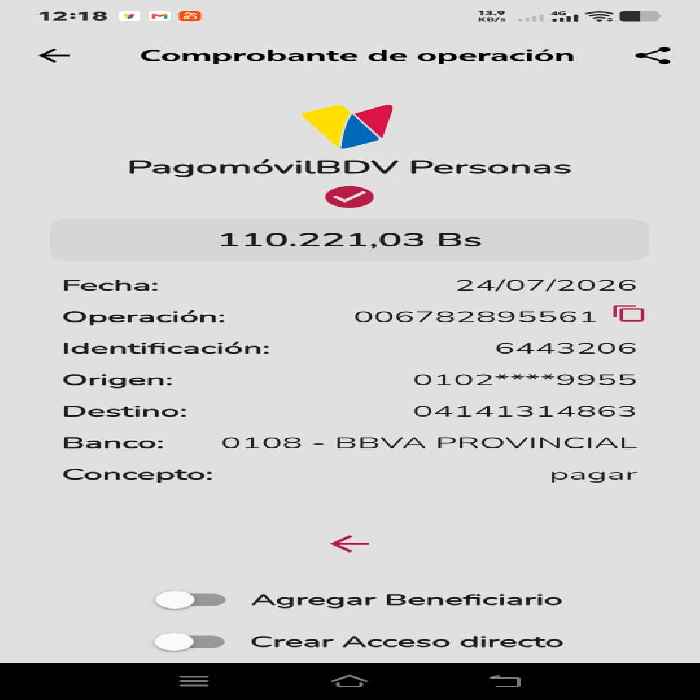Tap the red back arrow below Concepto
Image resolution: width=700 pixels, height=700 pixels.
tap(350, 544)
